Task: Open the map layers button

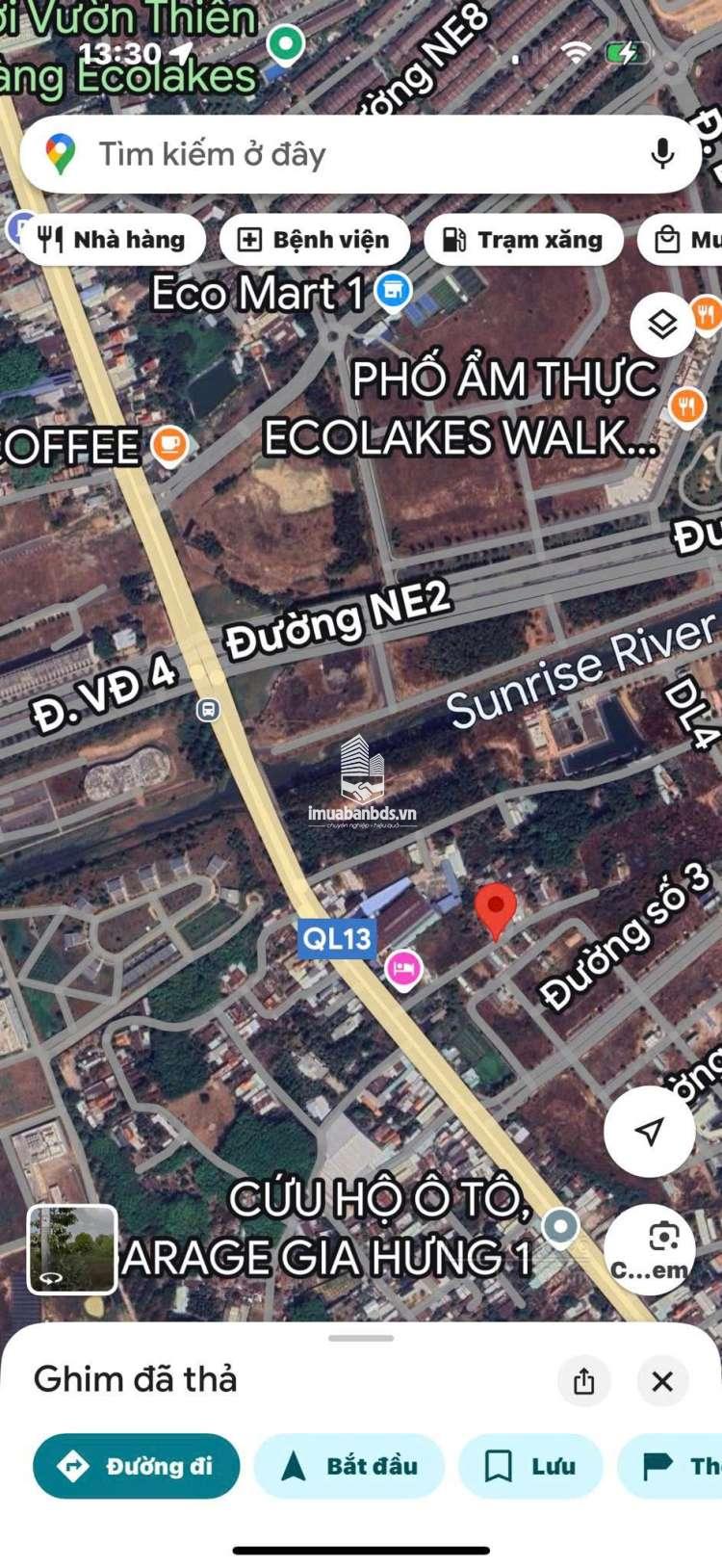Action: coord(662,325)
